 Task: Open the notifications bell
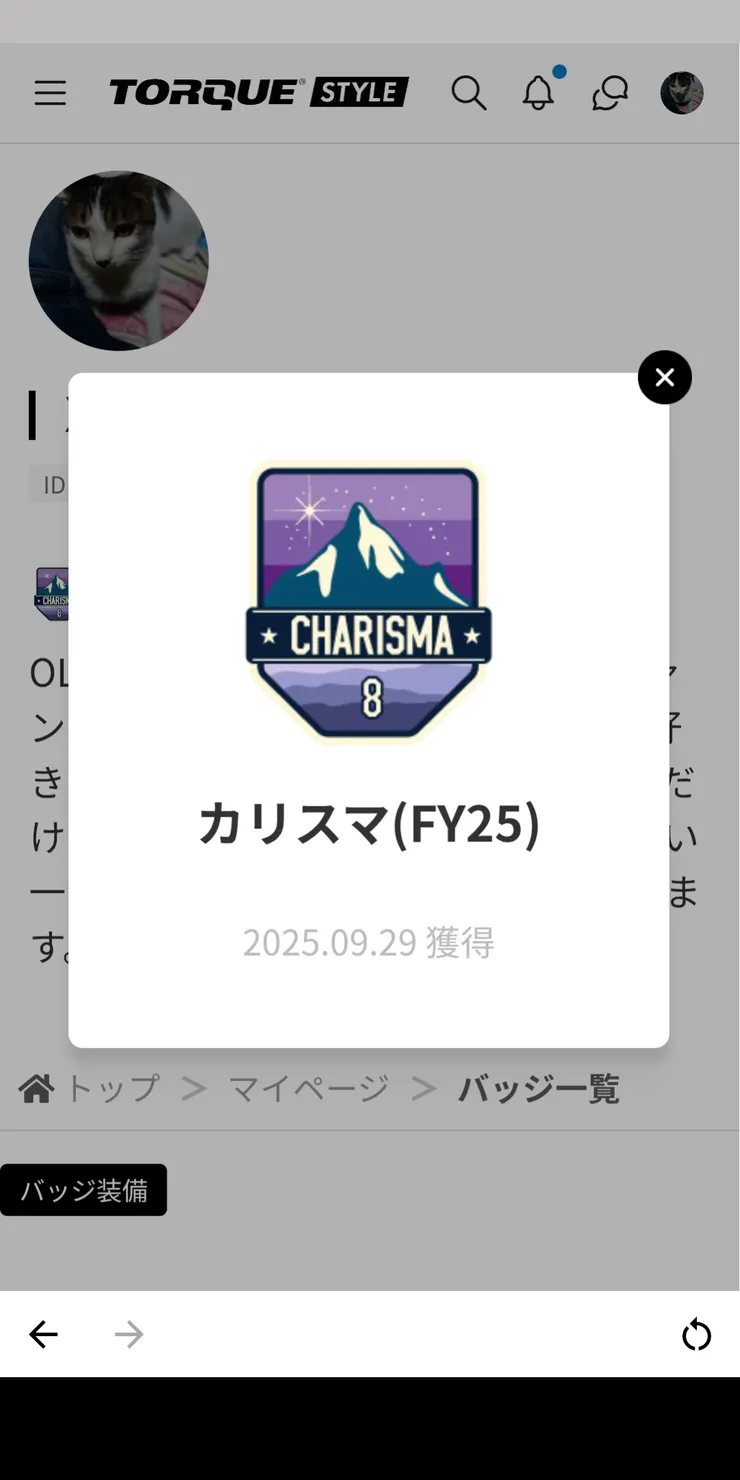pos(538,93)
